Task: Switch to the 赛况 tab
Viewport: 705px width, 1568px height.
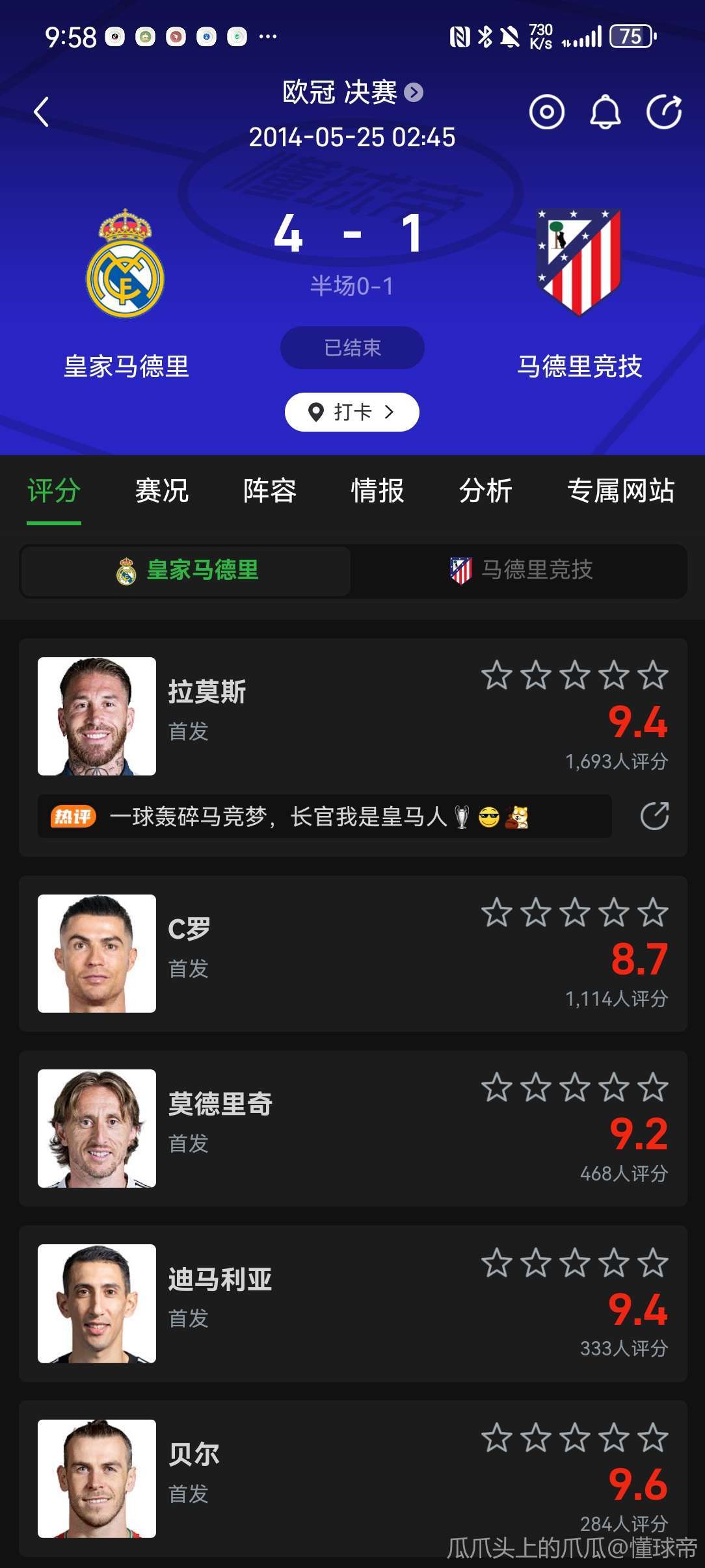Action: [x=162, y=491]
